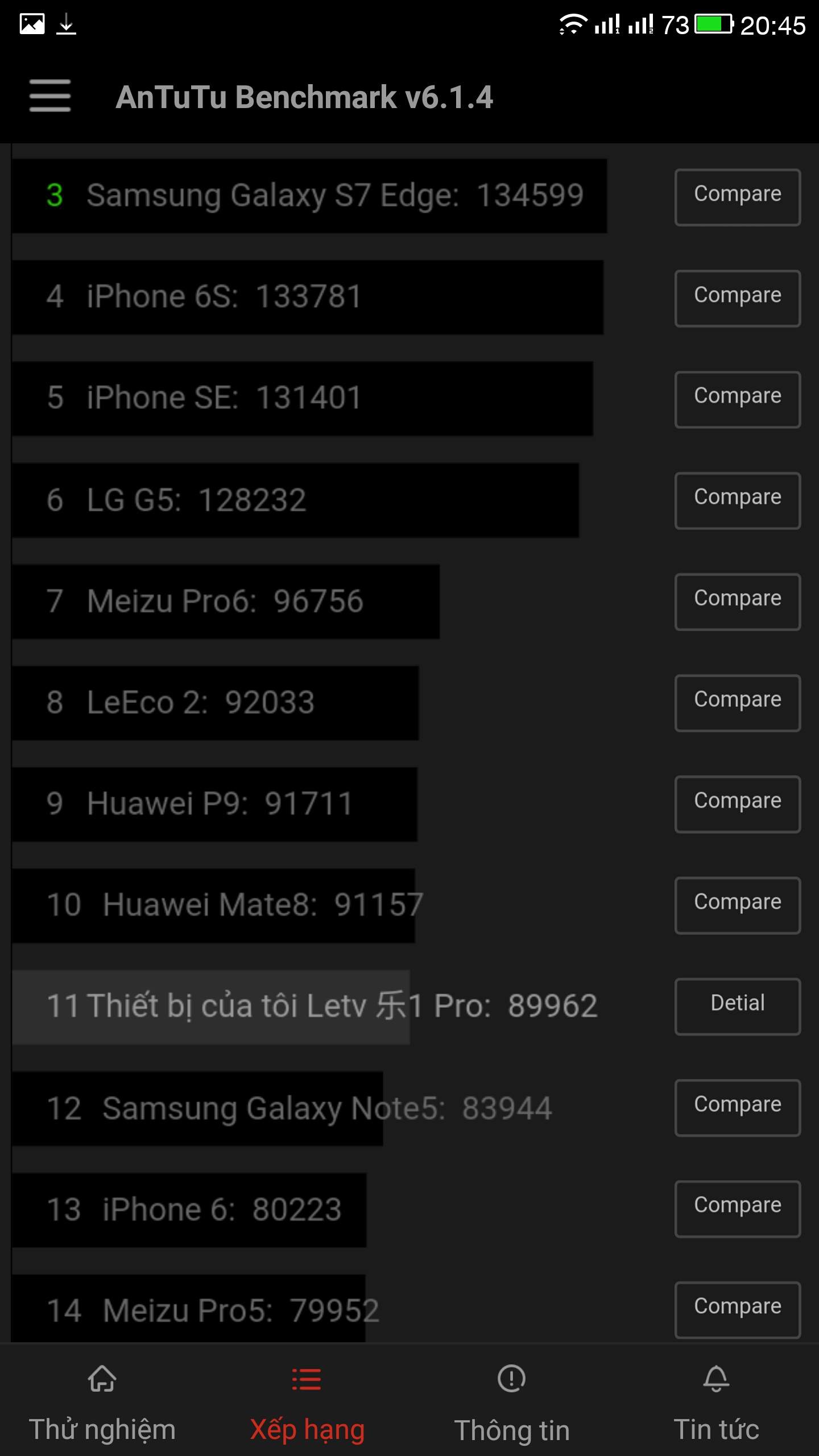Image resolution: width=819 pixels, height=1456 pixels.
Task: Compare with Huawei P9
Action: 738,804
